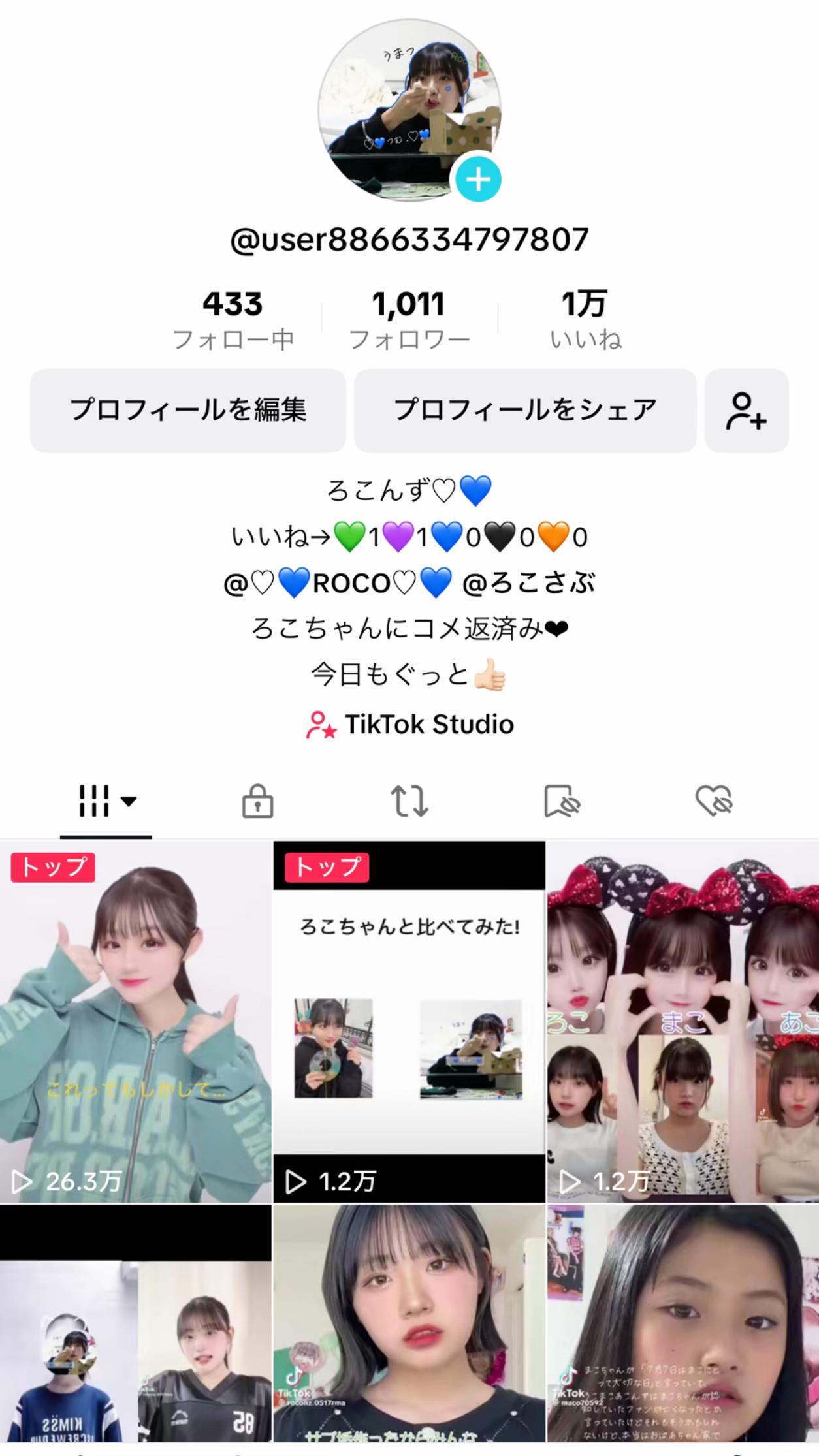Image resolution: width=819 pixels, height=1456 pixels.
Task: Open the pinned video with 26.3万 views
Action: pyautogui.click(x=135, y=1022)
